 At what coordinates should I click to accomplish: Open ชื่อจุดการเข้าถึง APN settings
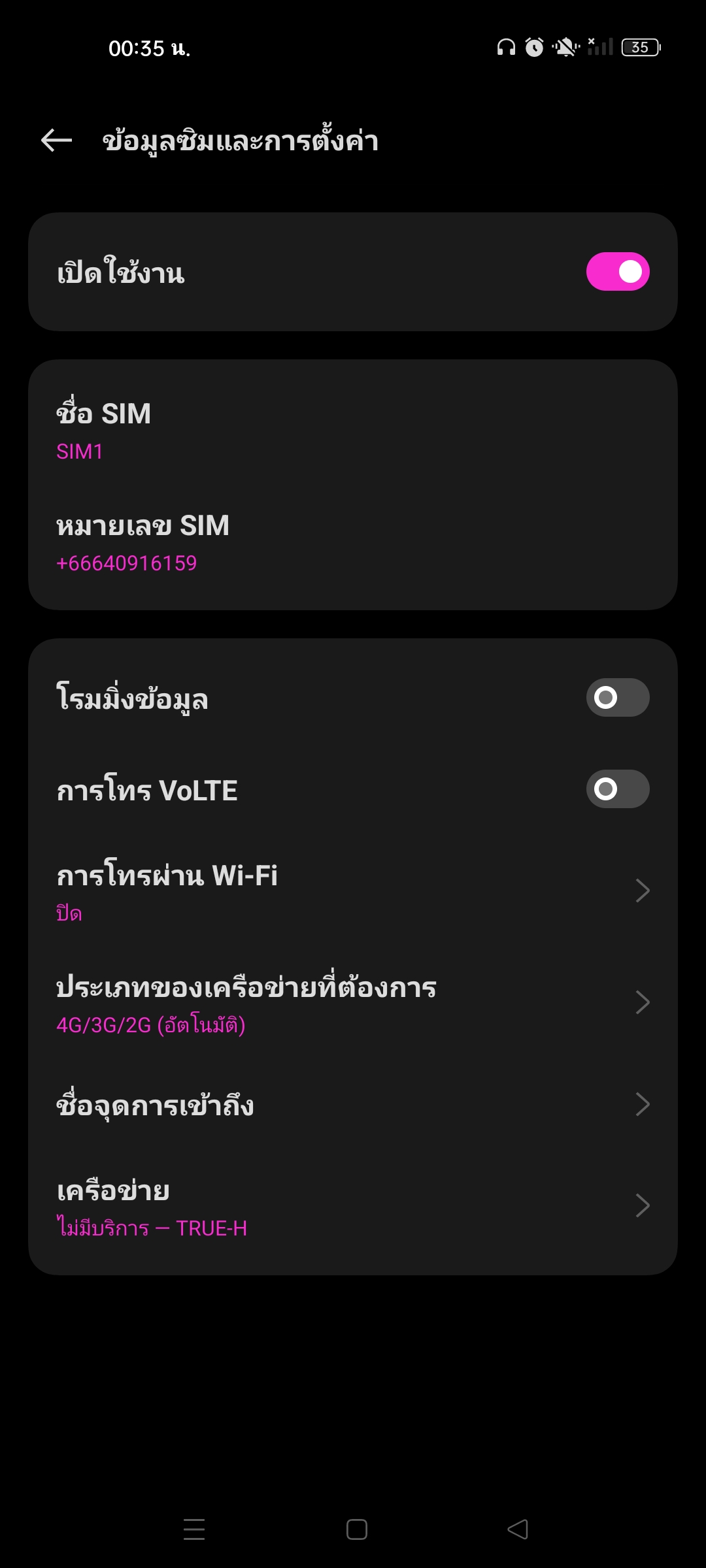coord(353,1104)
